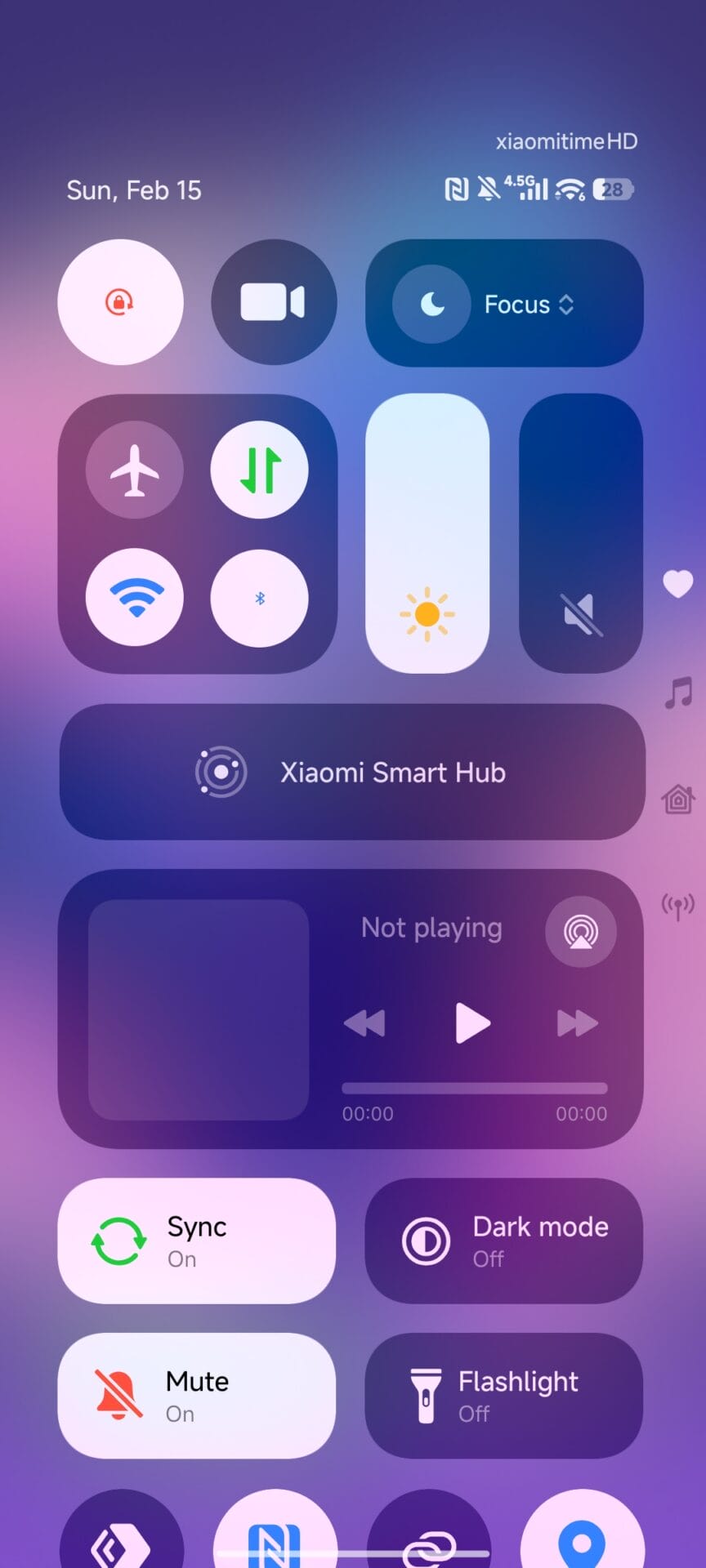Jump to the music page icon
706x1568 pixels.
(678, 693)
